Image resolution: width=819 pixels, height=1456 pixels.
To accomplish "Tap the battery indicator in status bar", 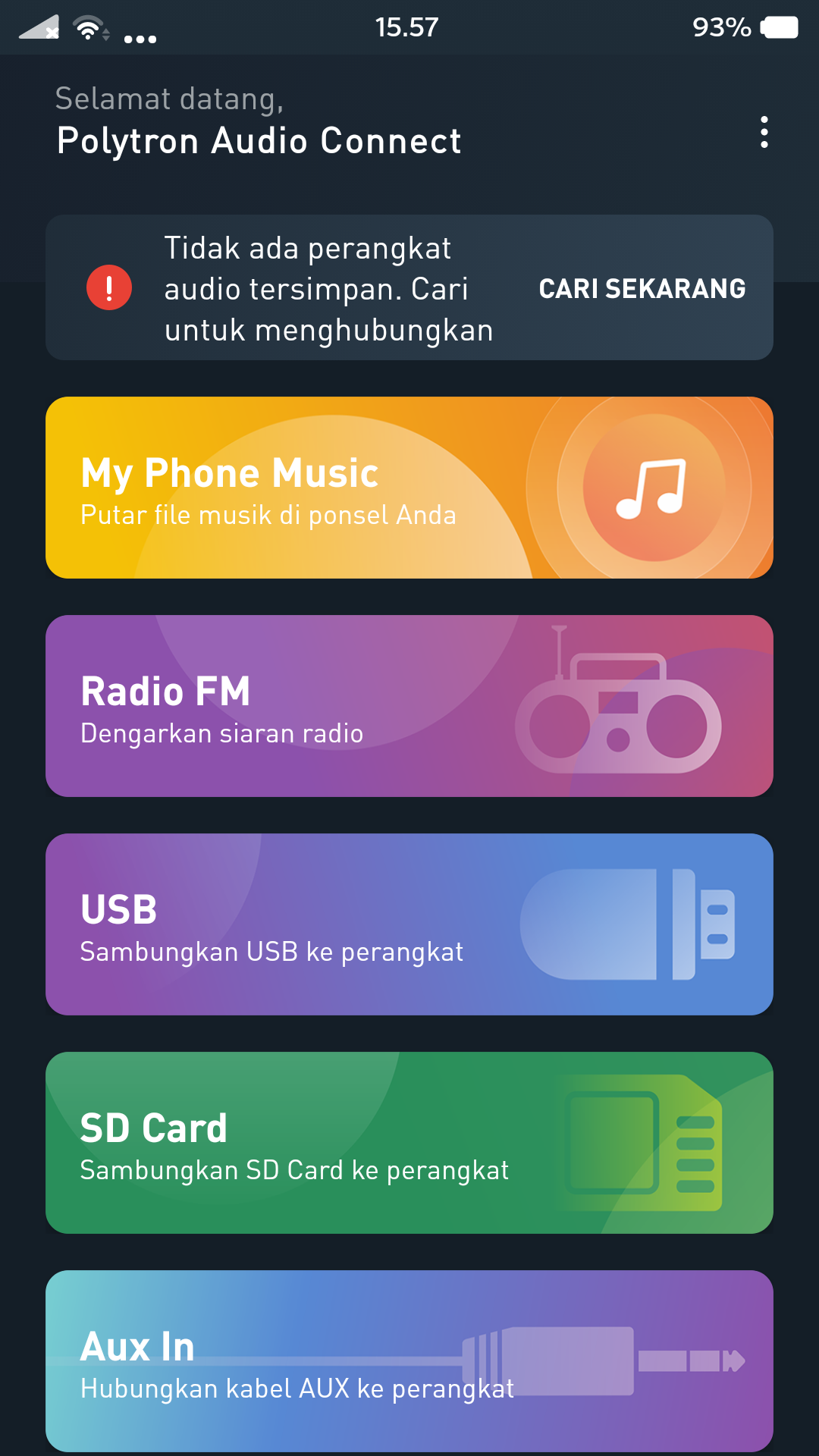I will [x=780, y=27].
